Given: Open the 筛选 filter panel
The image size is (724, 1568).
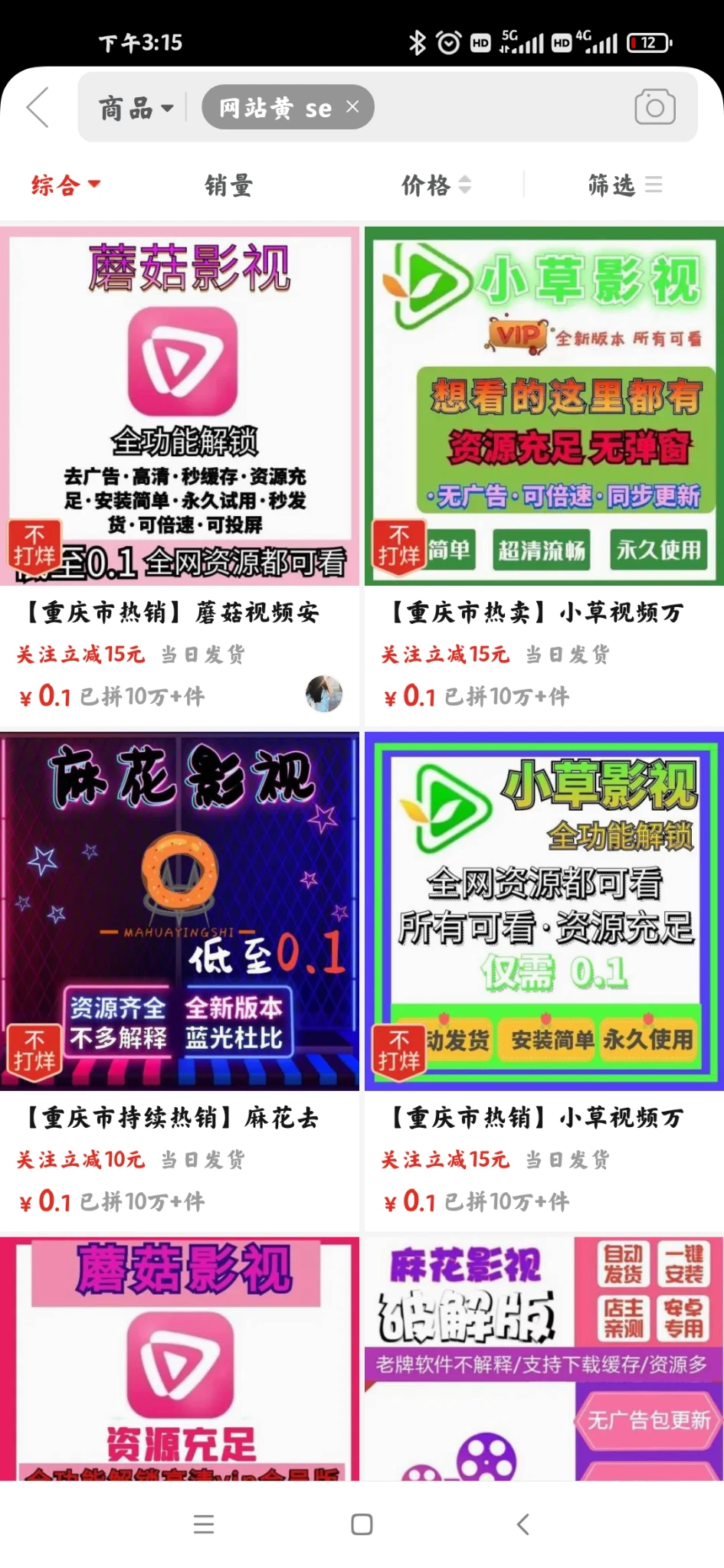Looking at the screenshot, I should click(x=624, y=185).
